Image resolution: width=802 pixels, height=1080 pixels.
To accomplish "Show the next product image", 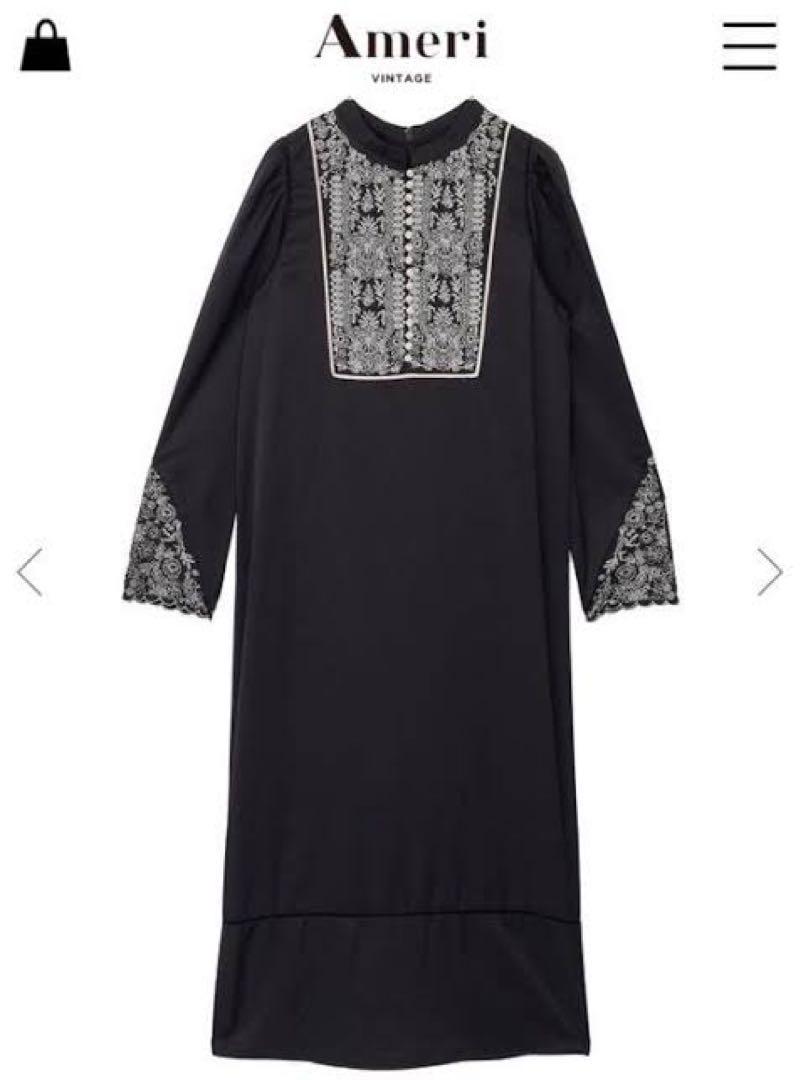I will coord(769,572).
